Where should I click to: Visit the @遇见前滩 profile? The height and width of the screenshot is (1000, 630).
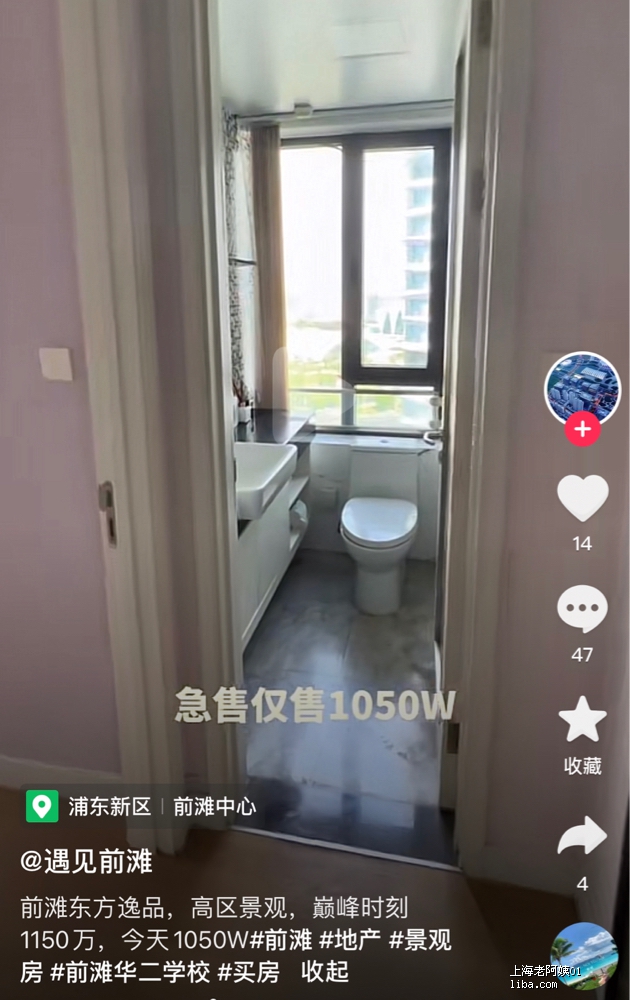coord(86,862)
